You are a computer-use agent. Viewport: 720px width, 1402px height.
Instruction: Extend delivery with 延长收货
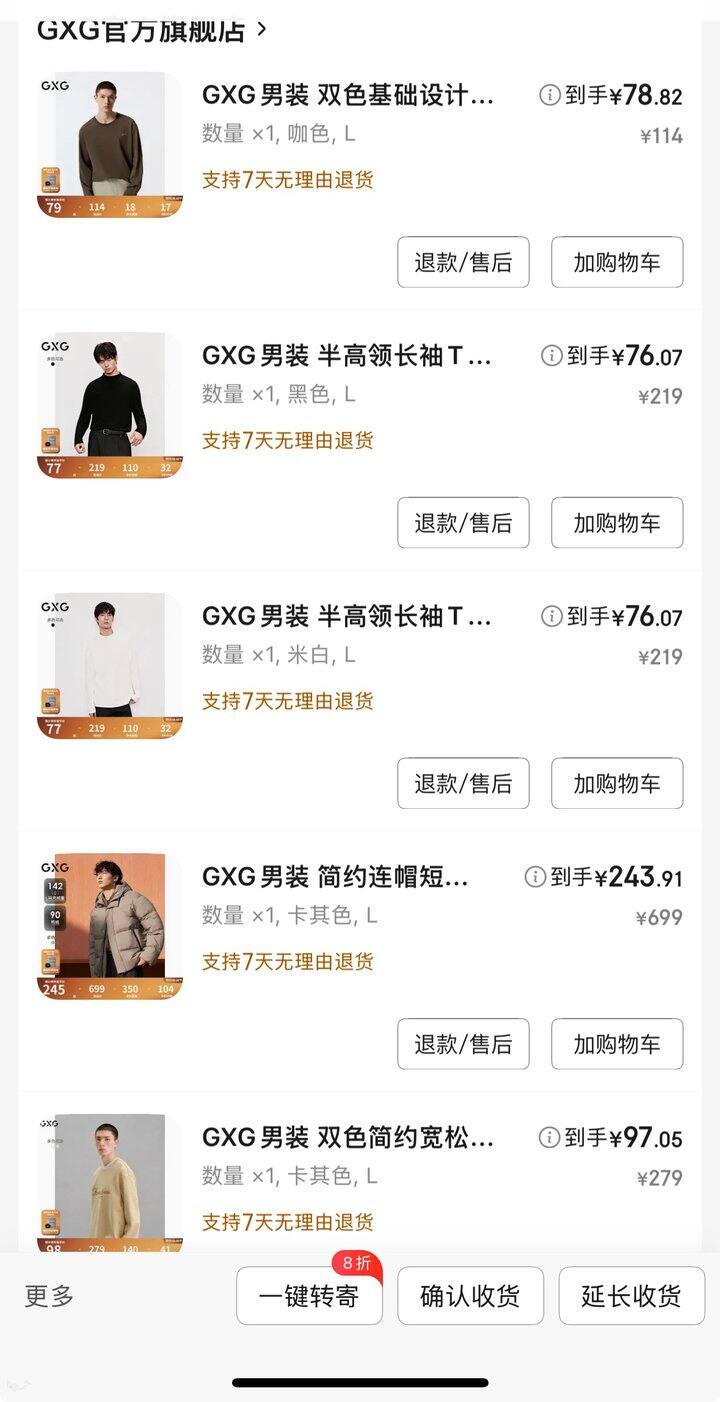(631, 1296)
